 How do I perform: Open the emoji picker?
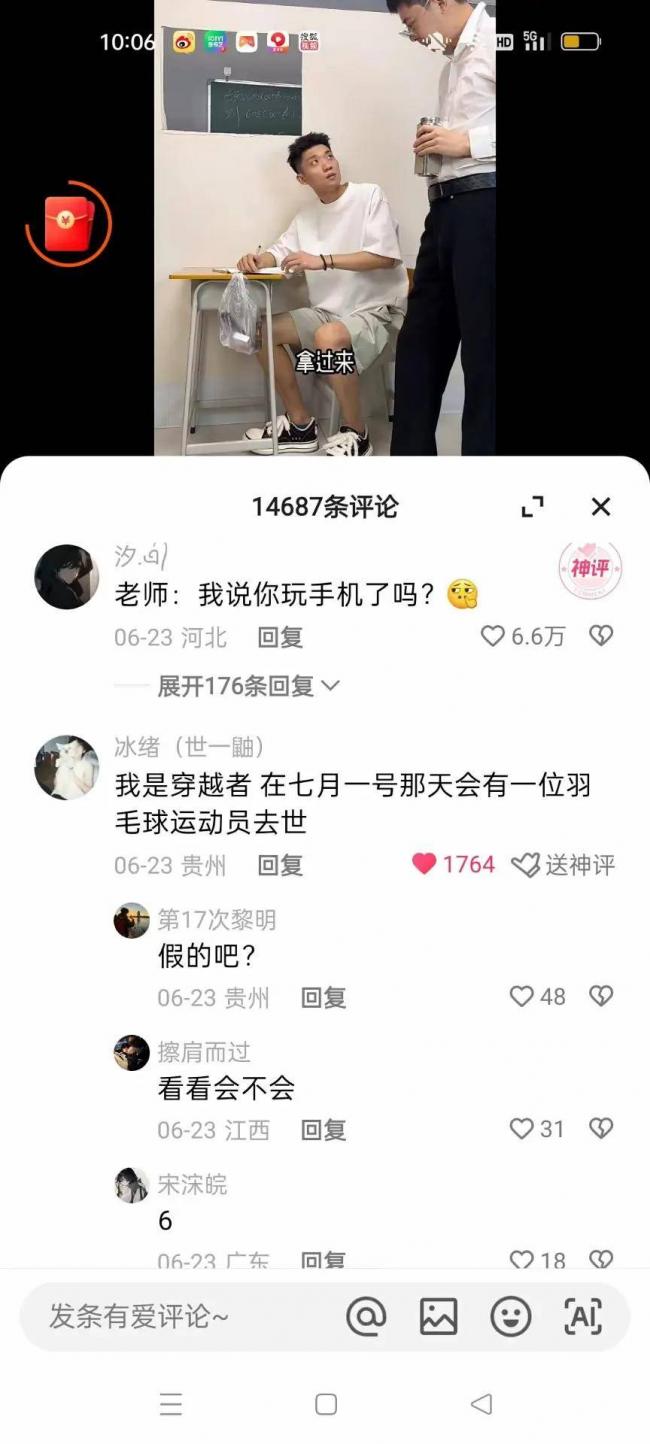(x=510, y=1317)
